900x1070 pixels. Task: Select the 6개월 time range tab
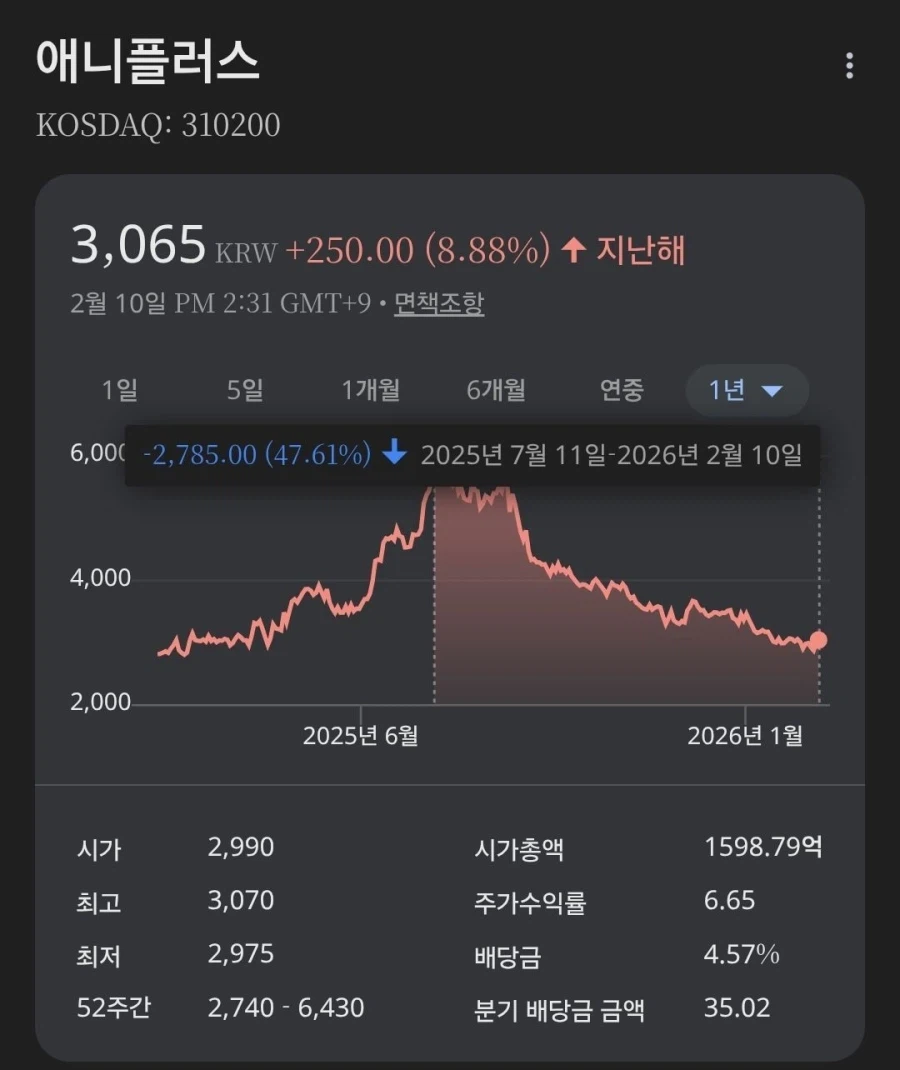click(x=496, y=390)
